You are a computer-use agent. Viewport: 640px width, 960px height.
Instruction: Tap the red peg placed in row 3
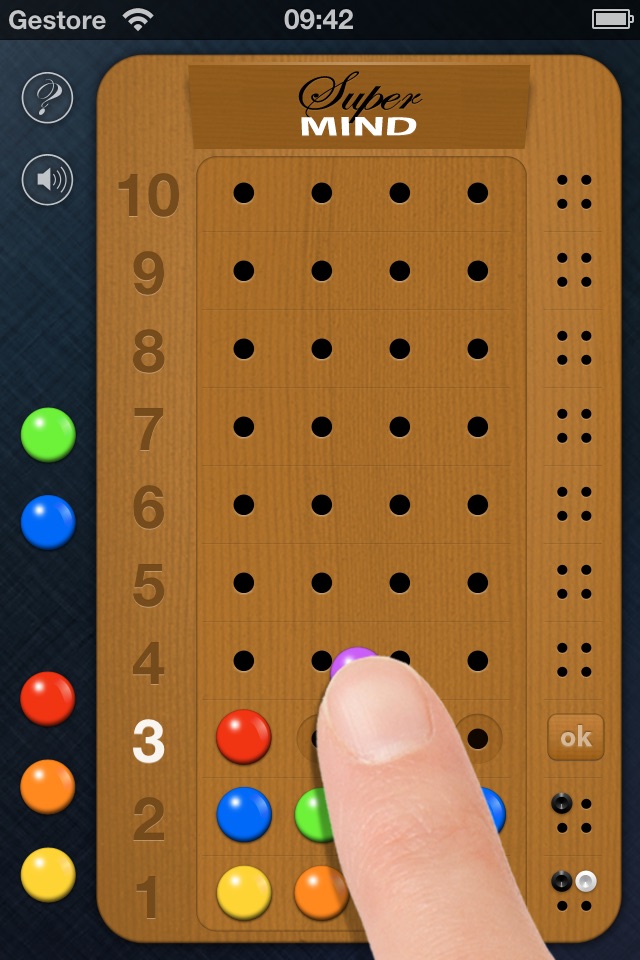click(x=244, y=737)
